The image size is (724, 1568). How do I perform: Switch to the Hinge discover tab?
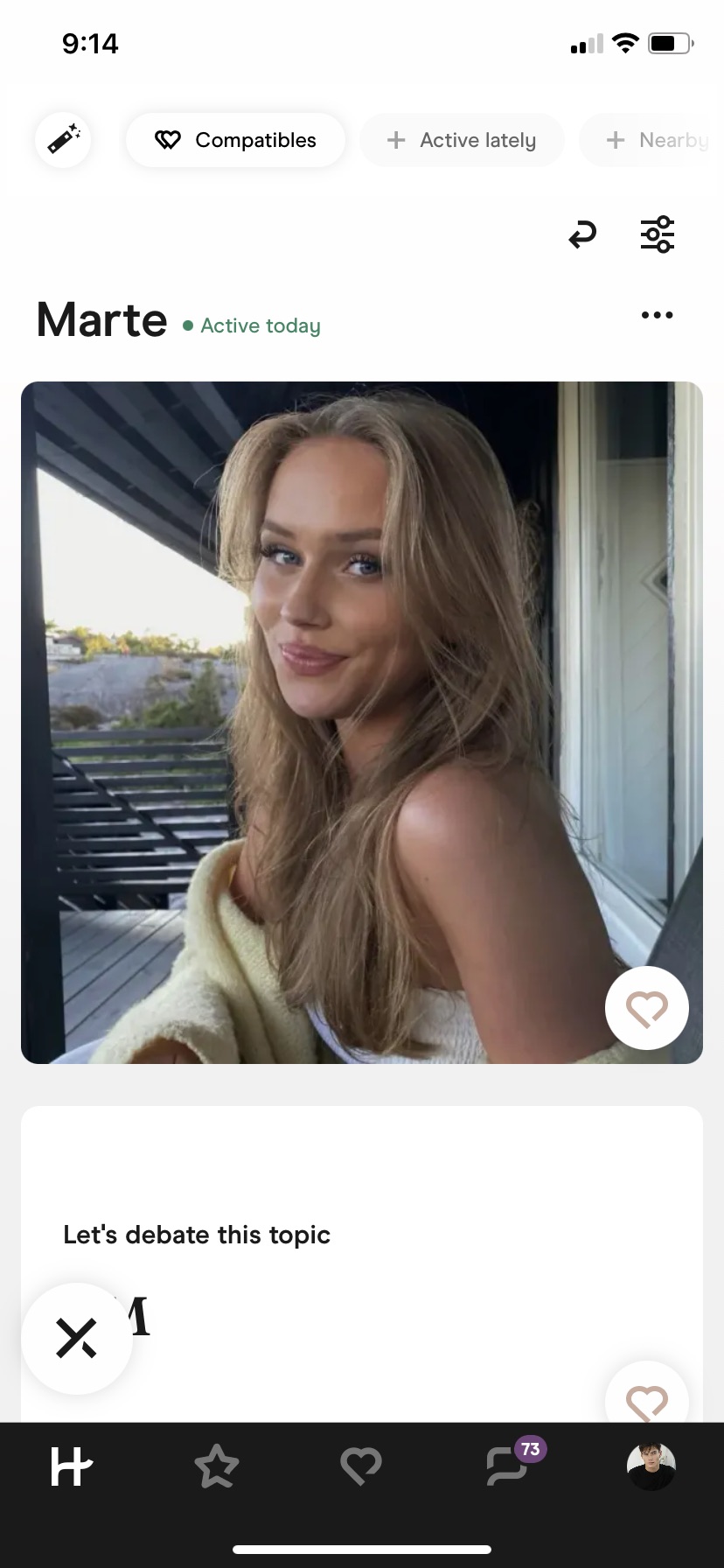tap(71, 1467)
